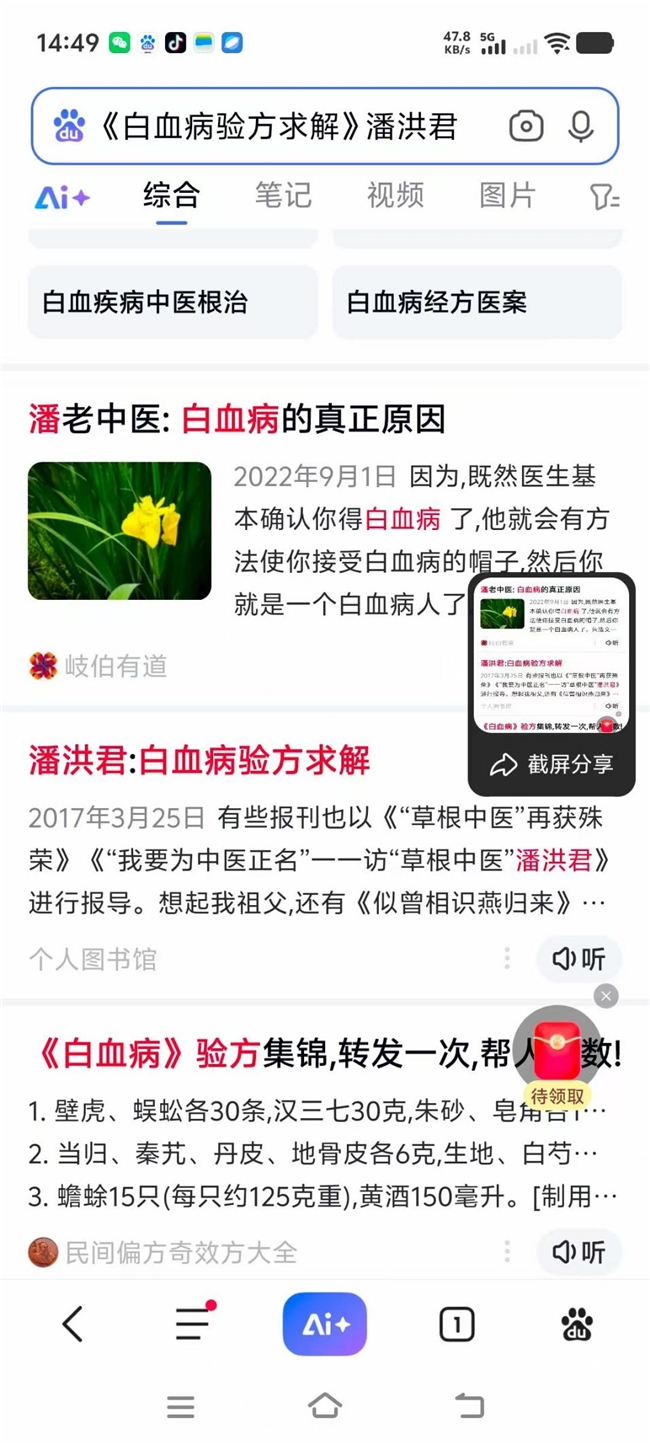Open the Ai+ tab at top

62,197
